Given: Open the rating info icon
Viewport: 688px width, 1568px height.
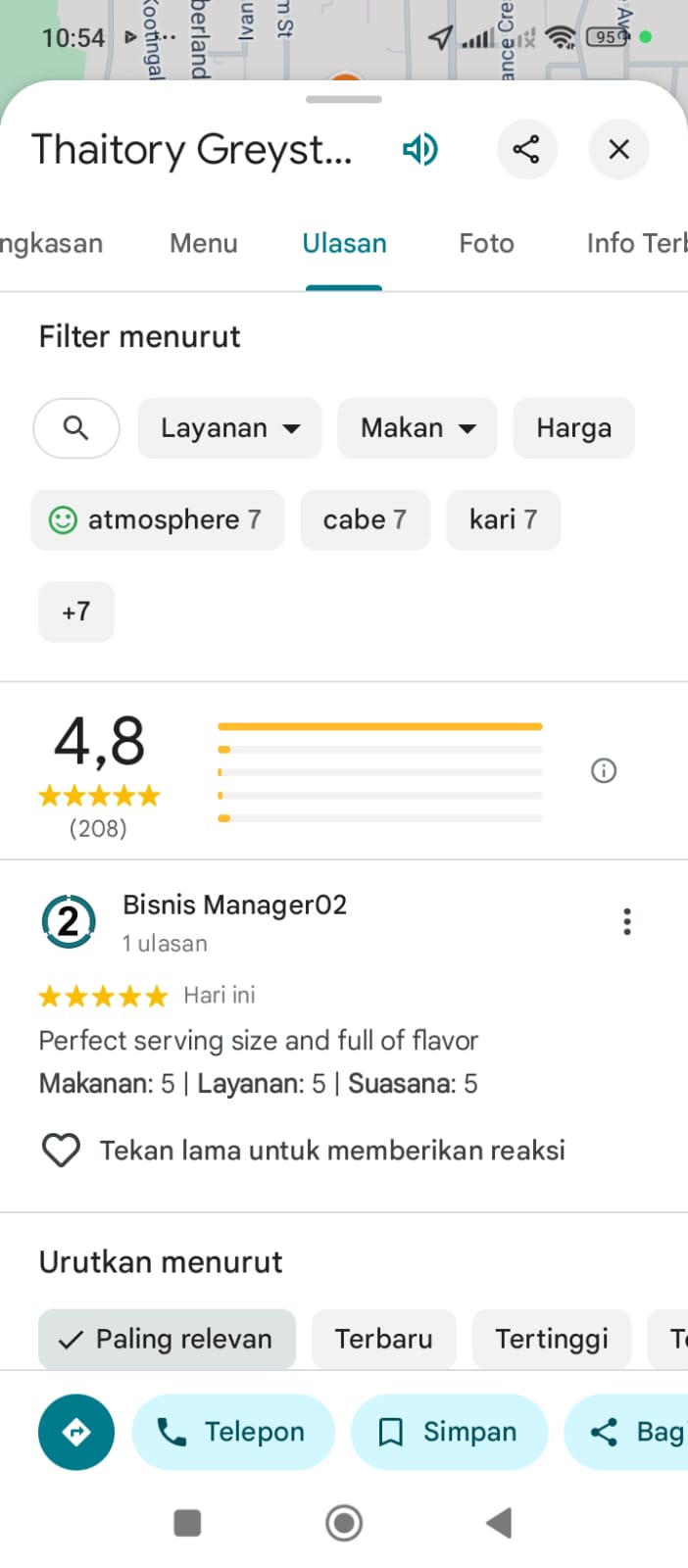Looking at the screenshot, I should (x=604, y=771).
